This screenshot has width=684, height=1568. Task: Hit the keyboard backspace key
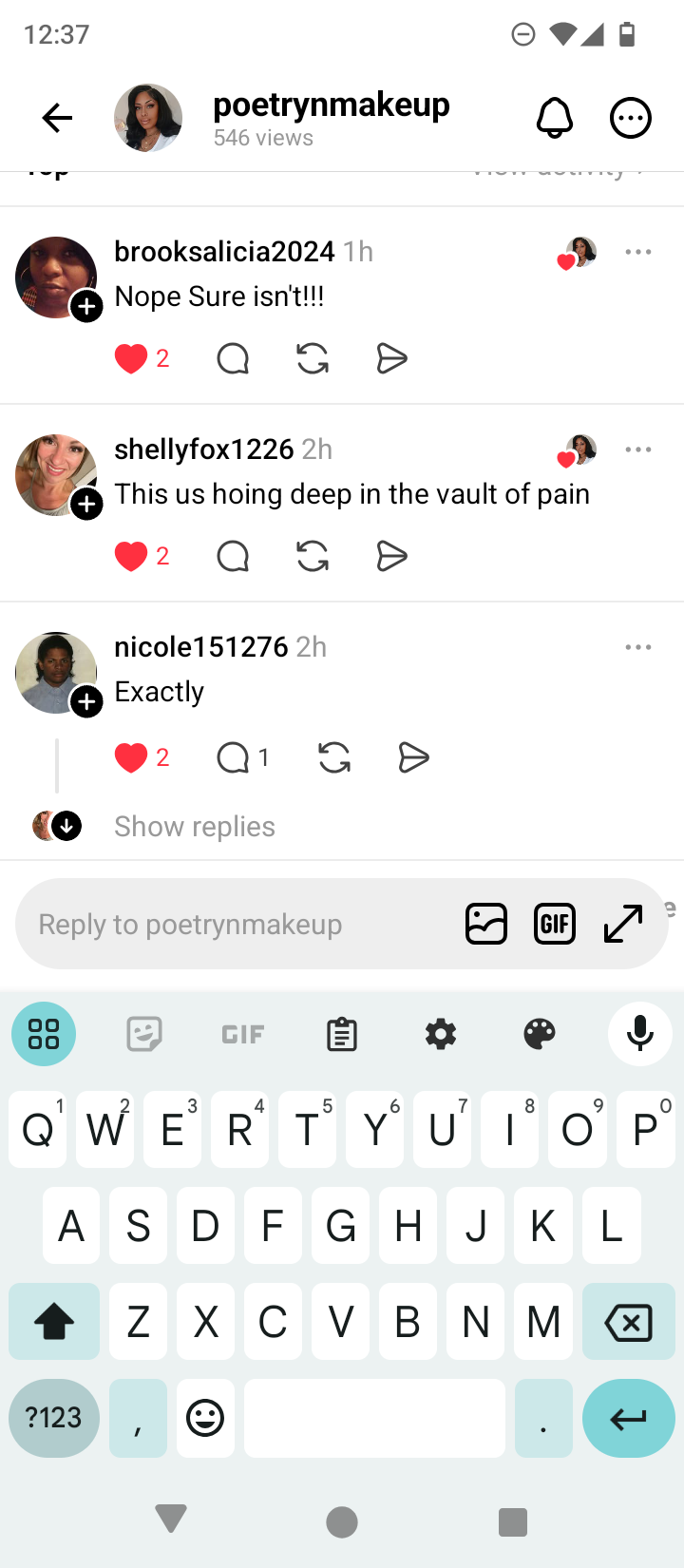[628, 1321]
